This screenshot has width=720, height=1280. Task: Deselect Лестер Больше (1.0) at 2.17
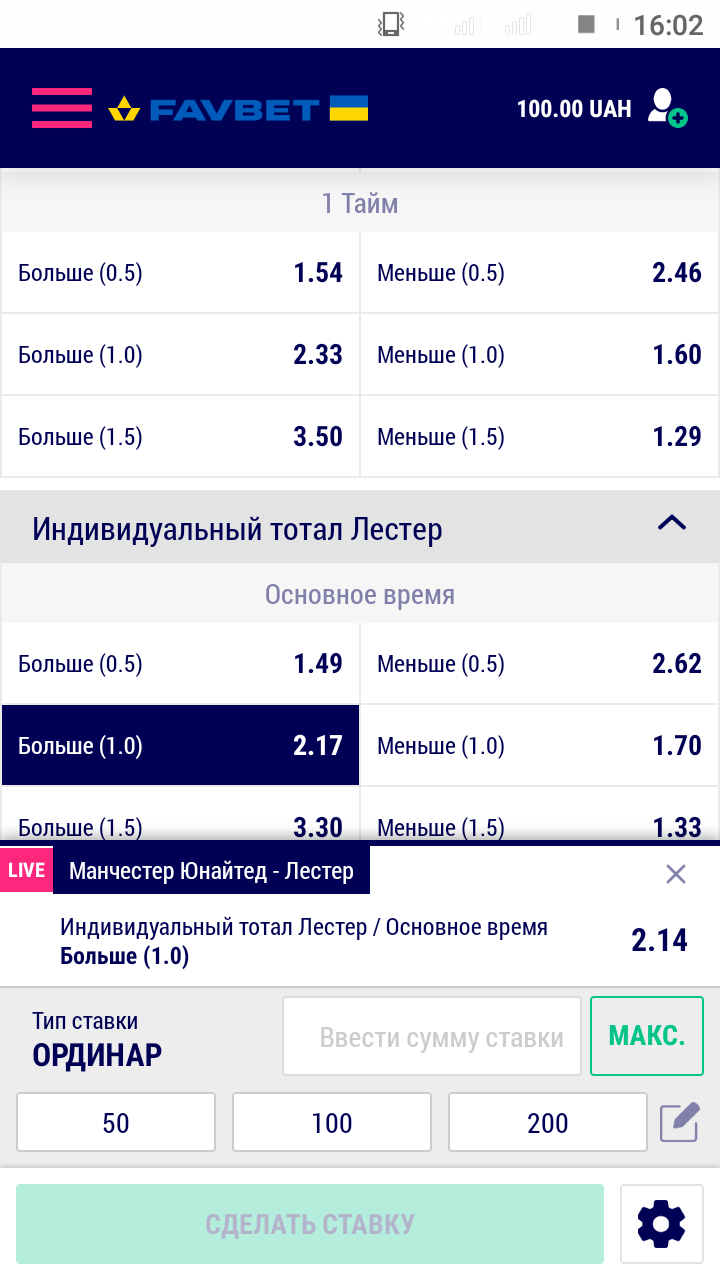[x=180, y=746]
